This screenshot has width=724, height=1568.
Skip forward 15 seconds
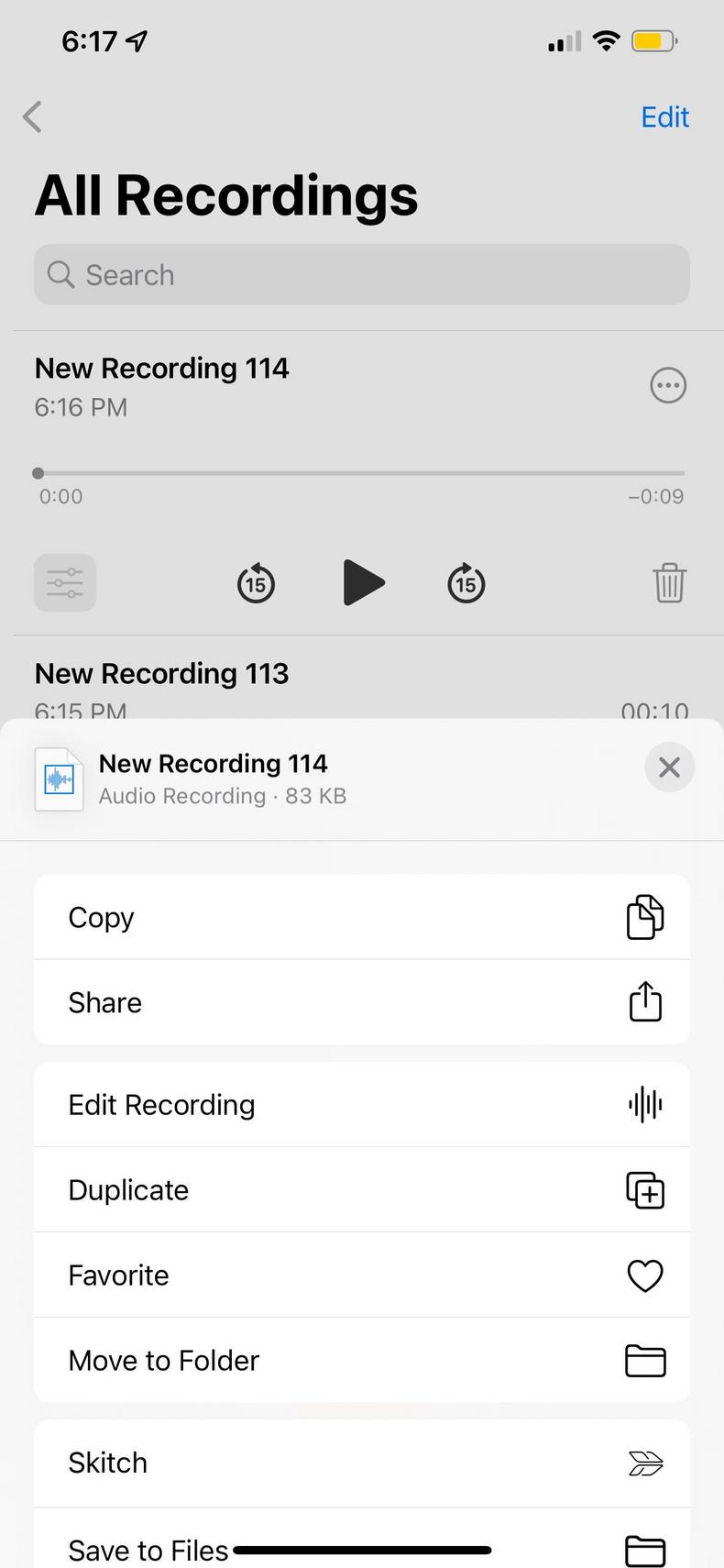click(466, 582)
